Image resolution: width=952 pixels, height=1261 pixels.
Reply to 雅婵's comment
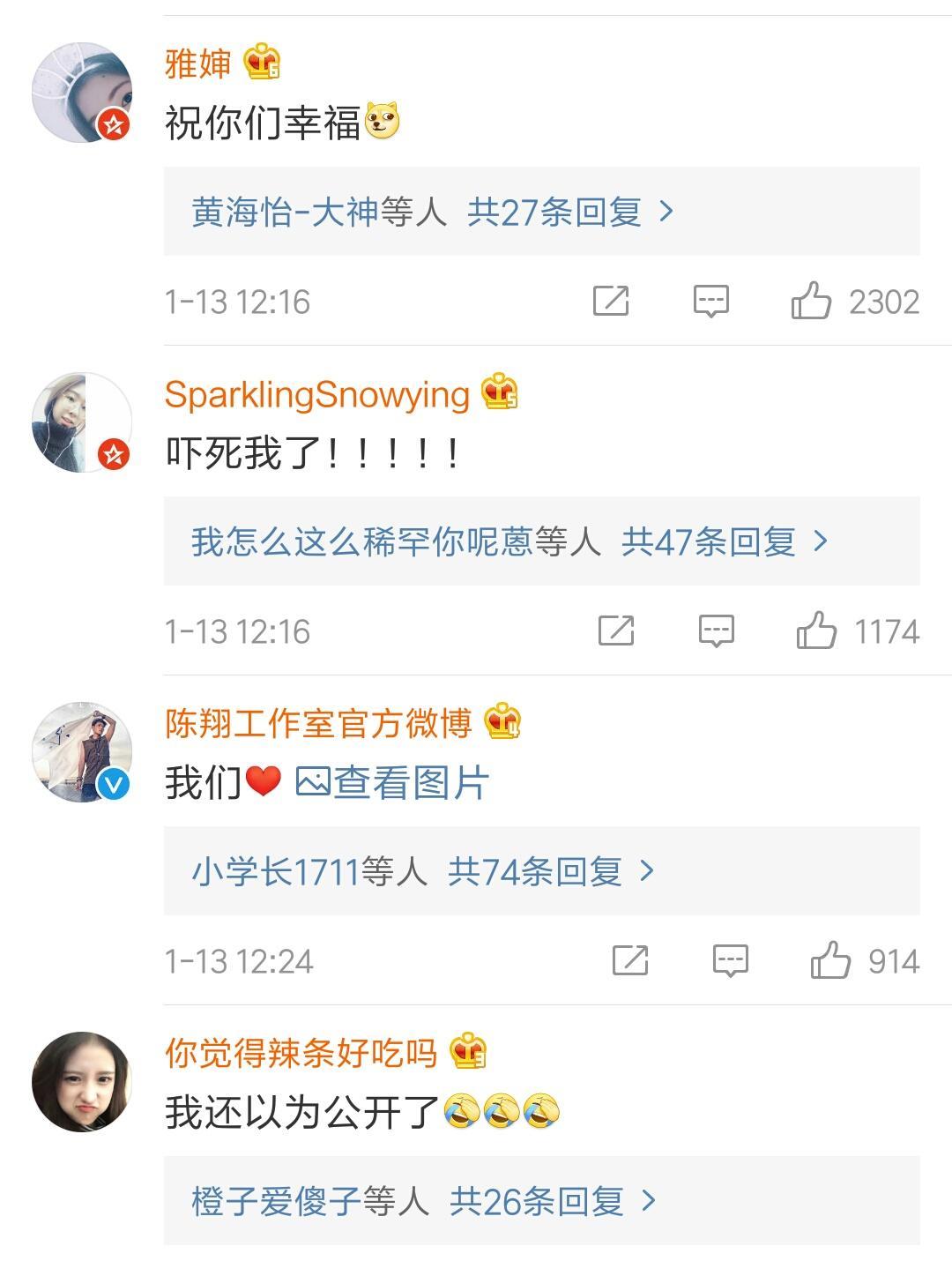point(710,302)
